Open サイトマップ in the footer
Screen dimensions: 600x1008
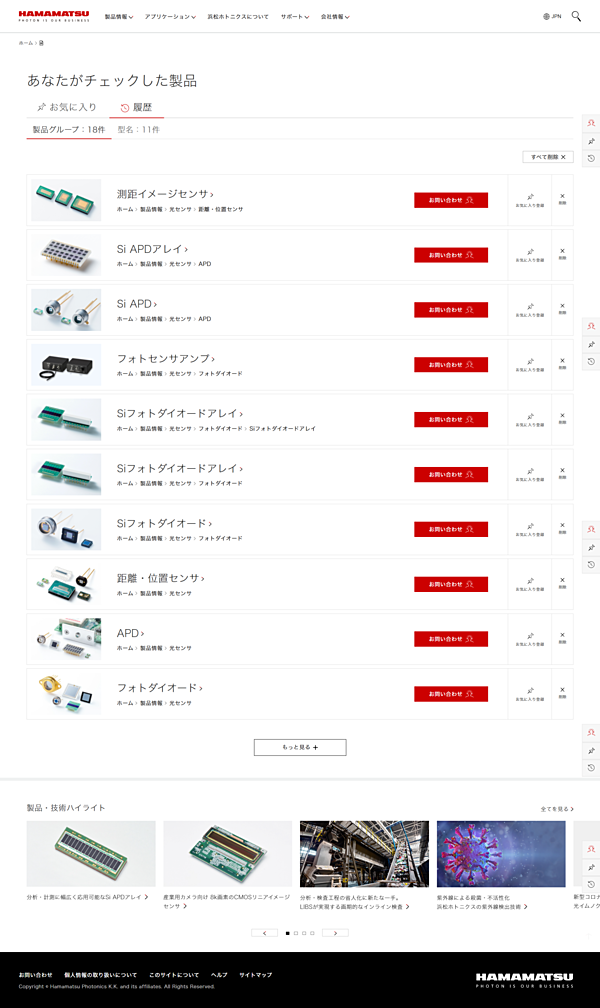(255, 974)
